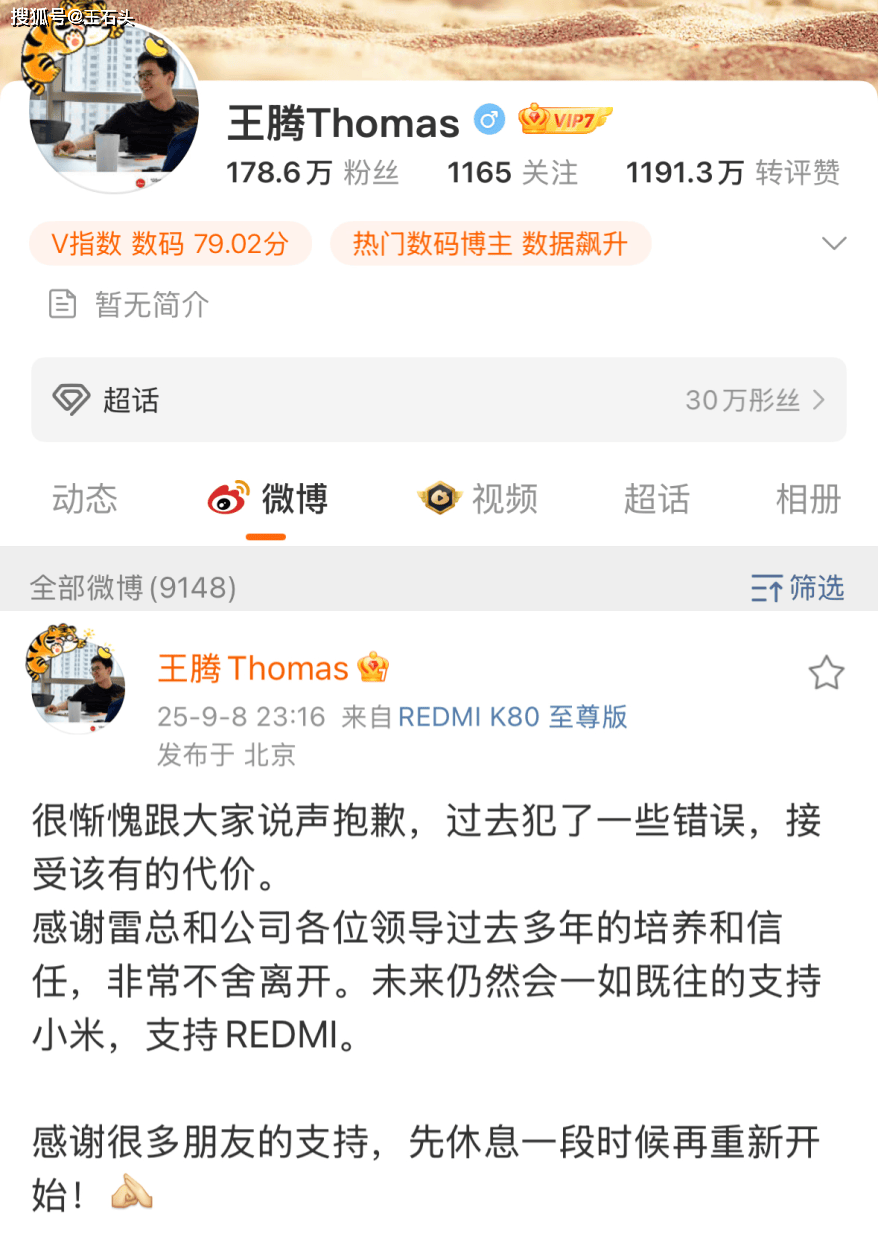Open the 1165 关注 following list
Viewport: 878px width, 1254px height.
tap(512, 173)
